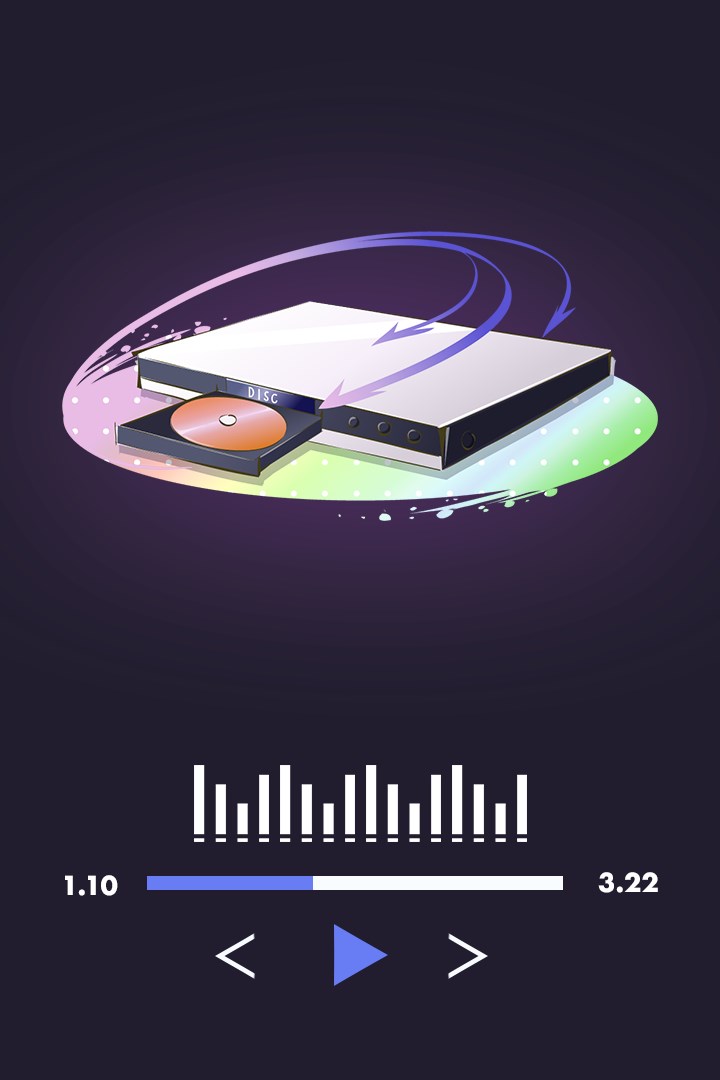Image resolution: width=720 pixels, height=1080 pixels.
Task: Click the elapsed time label 1.10
Action: pos(90,882)
